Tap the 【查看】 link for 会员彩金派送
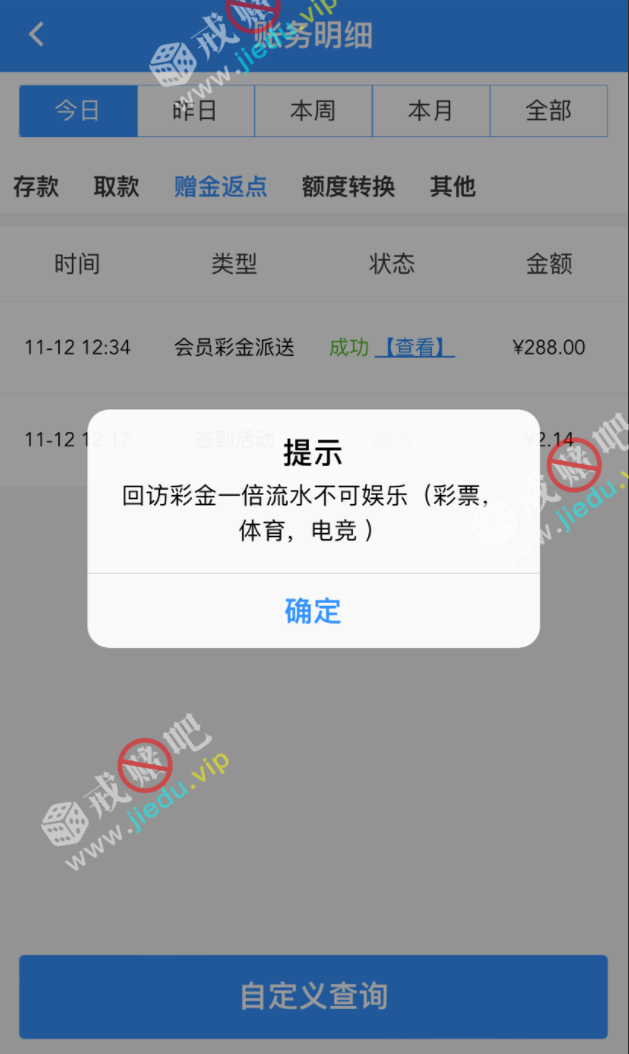This screenshot has width=629, height=1054. click(x=414, y=348)
